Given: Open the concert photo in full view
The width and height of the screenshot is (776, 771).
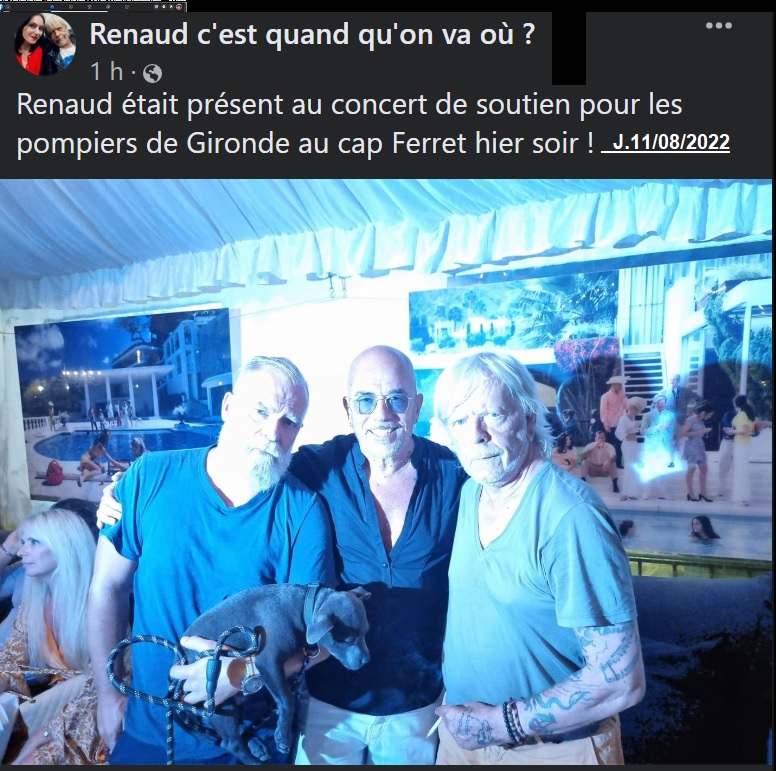Looking at the screenshot, I should tap(388, 470).
